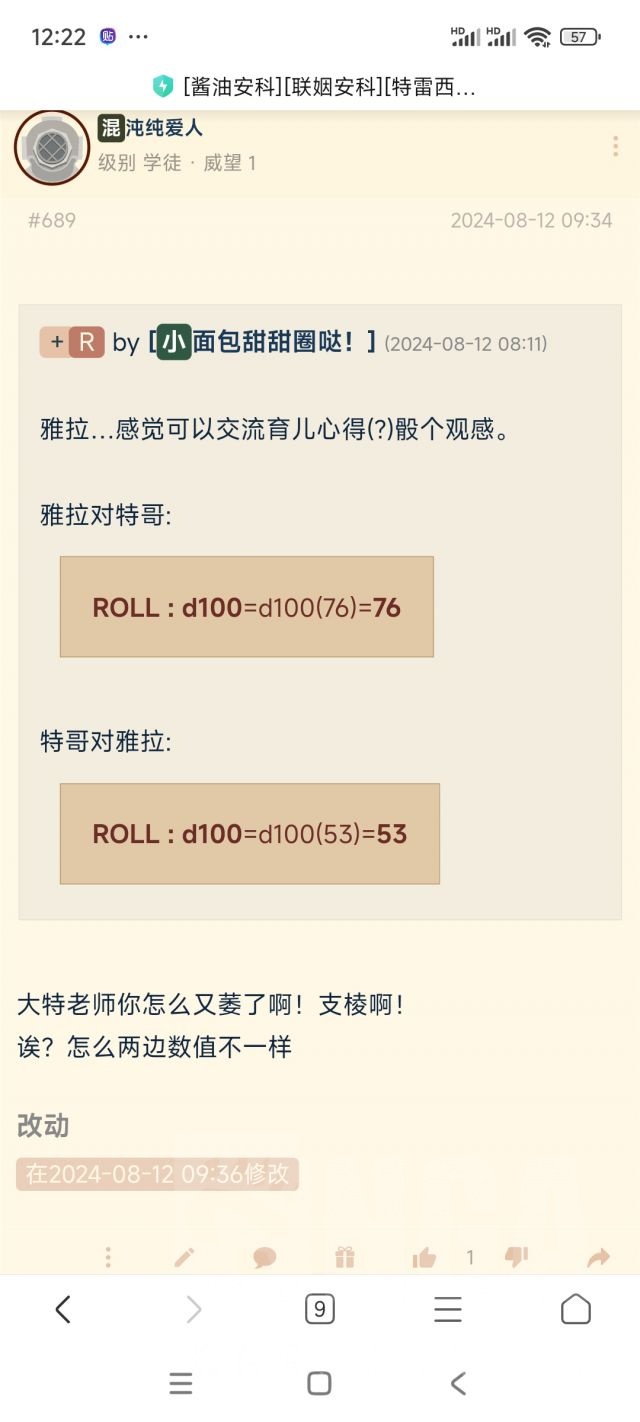Image resolution: width=640 pixels, height=1422 pixels.
Task: Dislike the post with thumbs down
Action: [x=516, y=1258]
